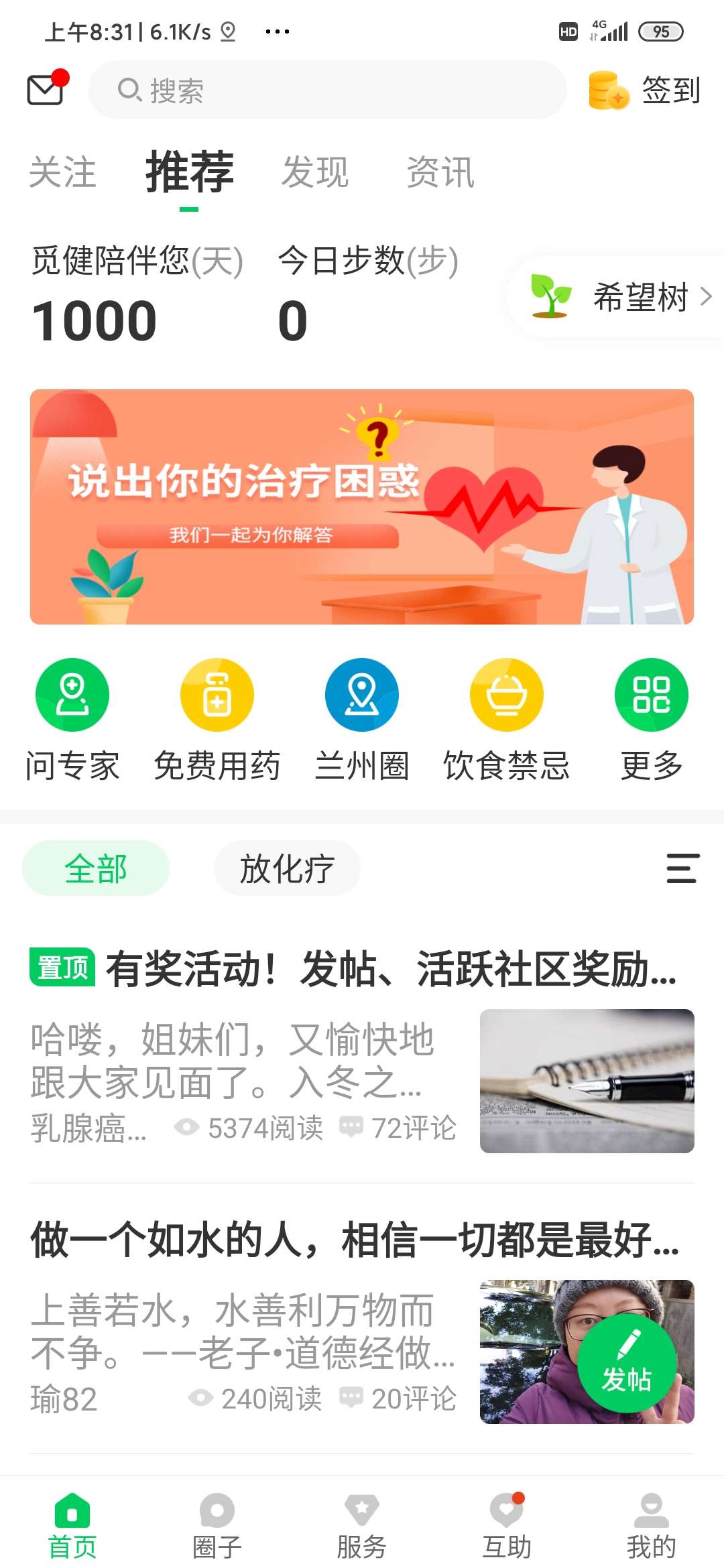The height and width of the screenshot is (1568, 724).
Task: Switch to the 发现 tab
Action: click(315, 172)
